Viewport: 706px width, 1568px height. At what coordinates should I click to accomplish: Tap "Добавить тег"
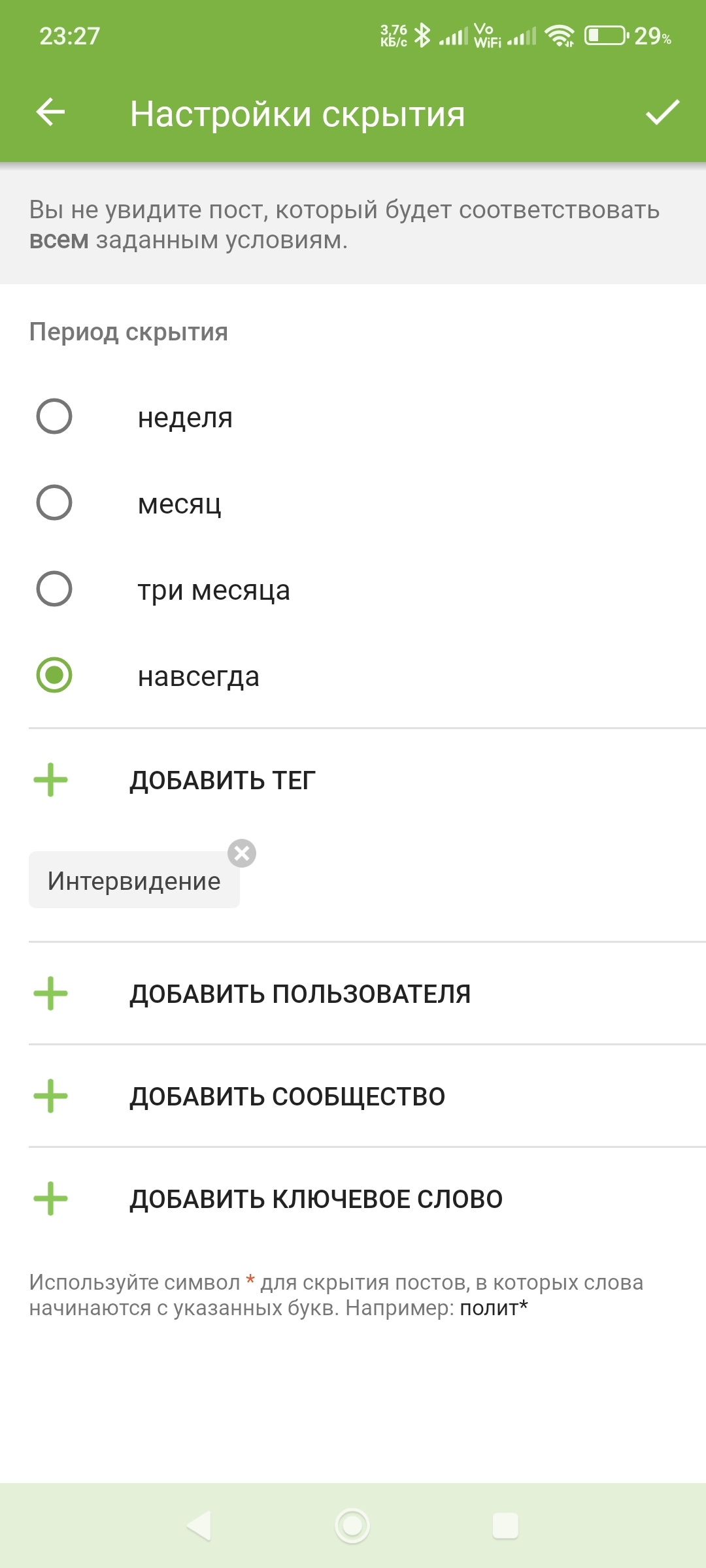[222, 780]
